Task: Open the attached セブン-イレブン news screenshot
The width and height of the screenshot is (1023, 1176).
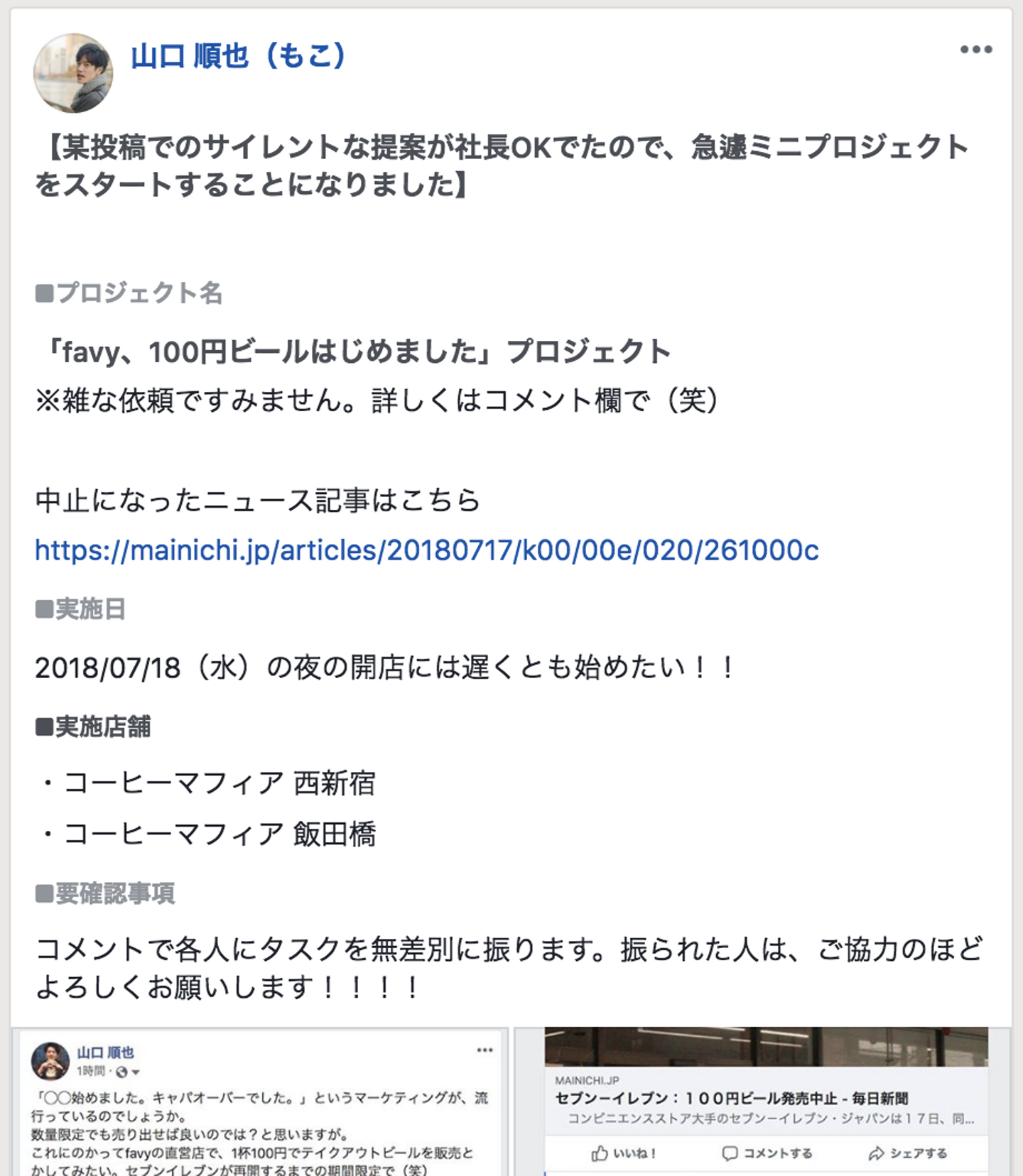Action: (x=764, y=1101)
